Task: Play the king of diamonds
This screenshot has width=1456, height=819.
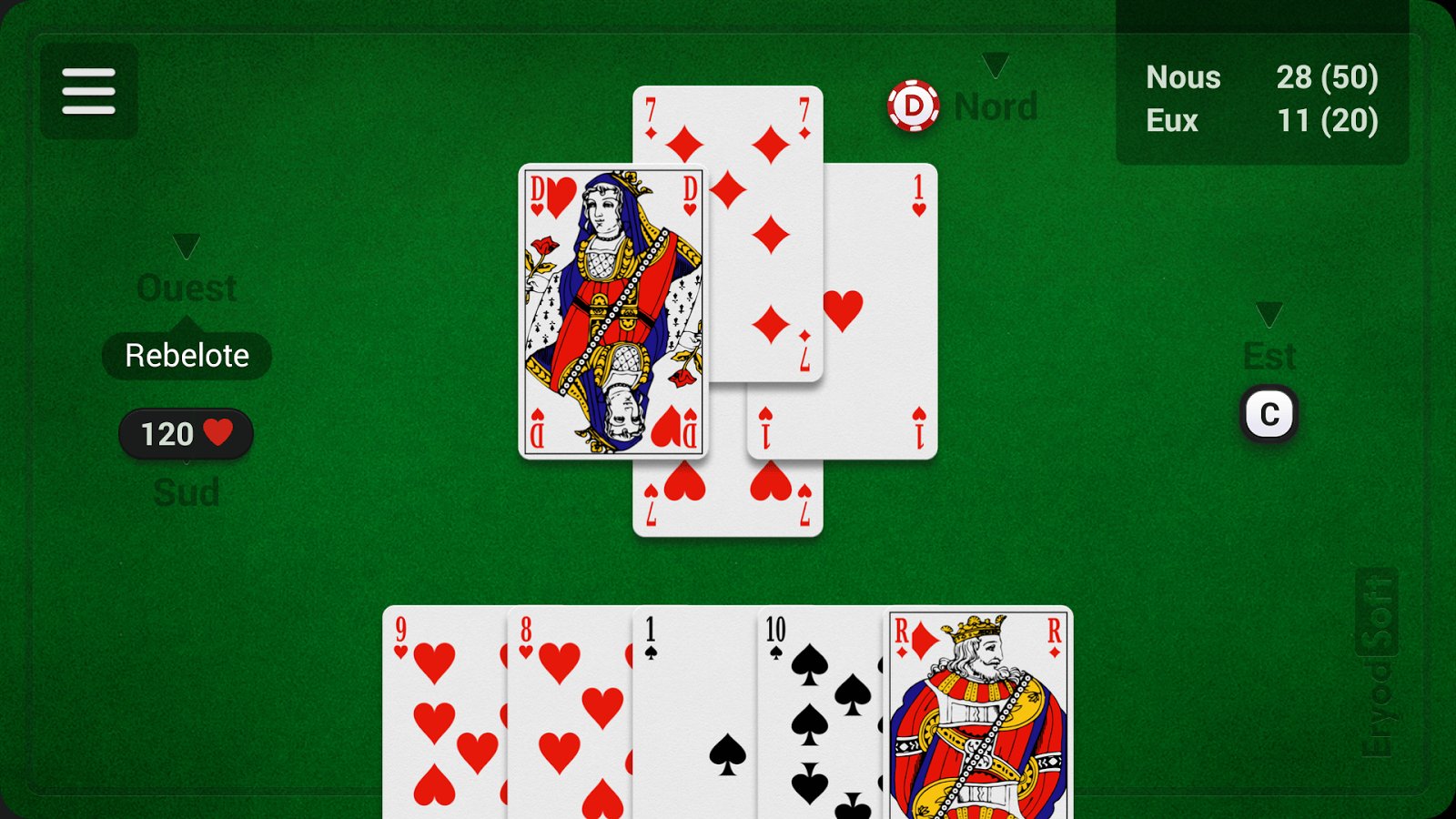Action: (x=979, y=714)
